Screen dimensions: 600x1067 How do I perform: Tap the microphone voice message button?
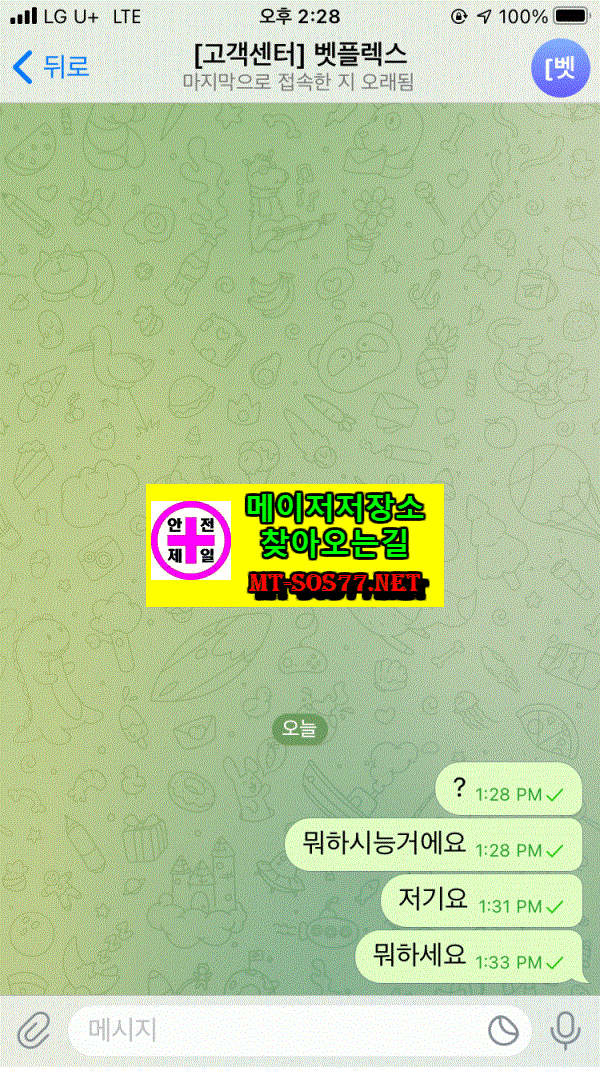564,1030
